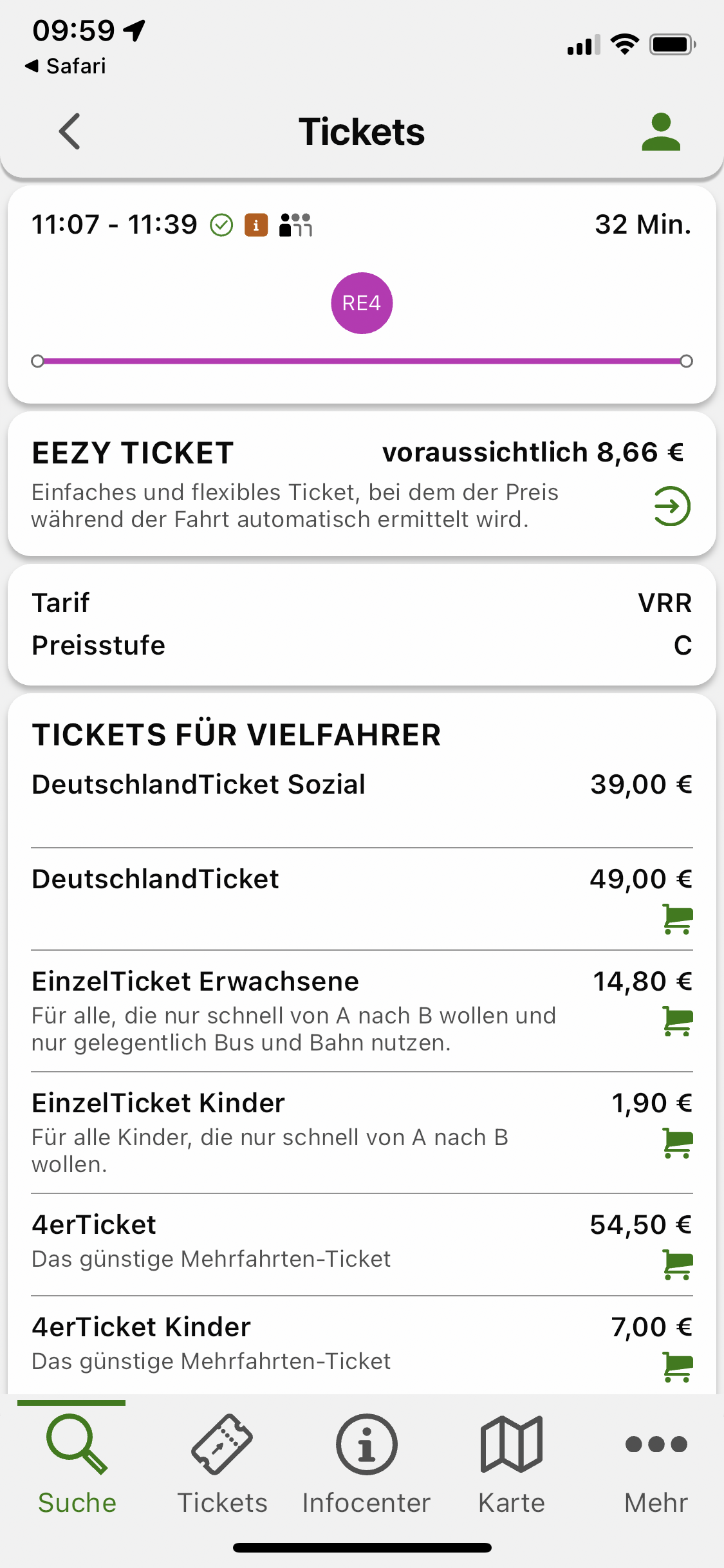This screenshot has height=1568, width=724.
Task: Open the EEZY Ticket via the arrow icon
Action: coord(671,506)
